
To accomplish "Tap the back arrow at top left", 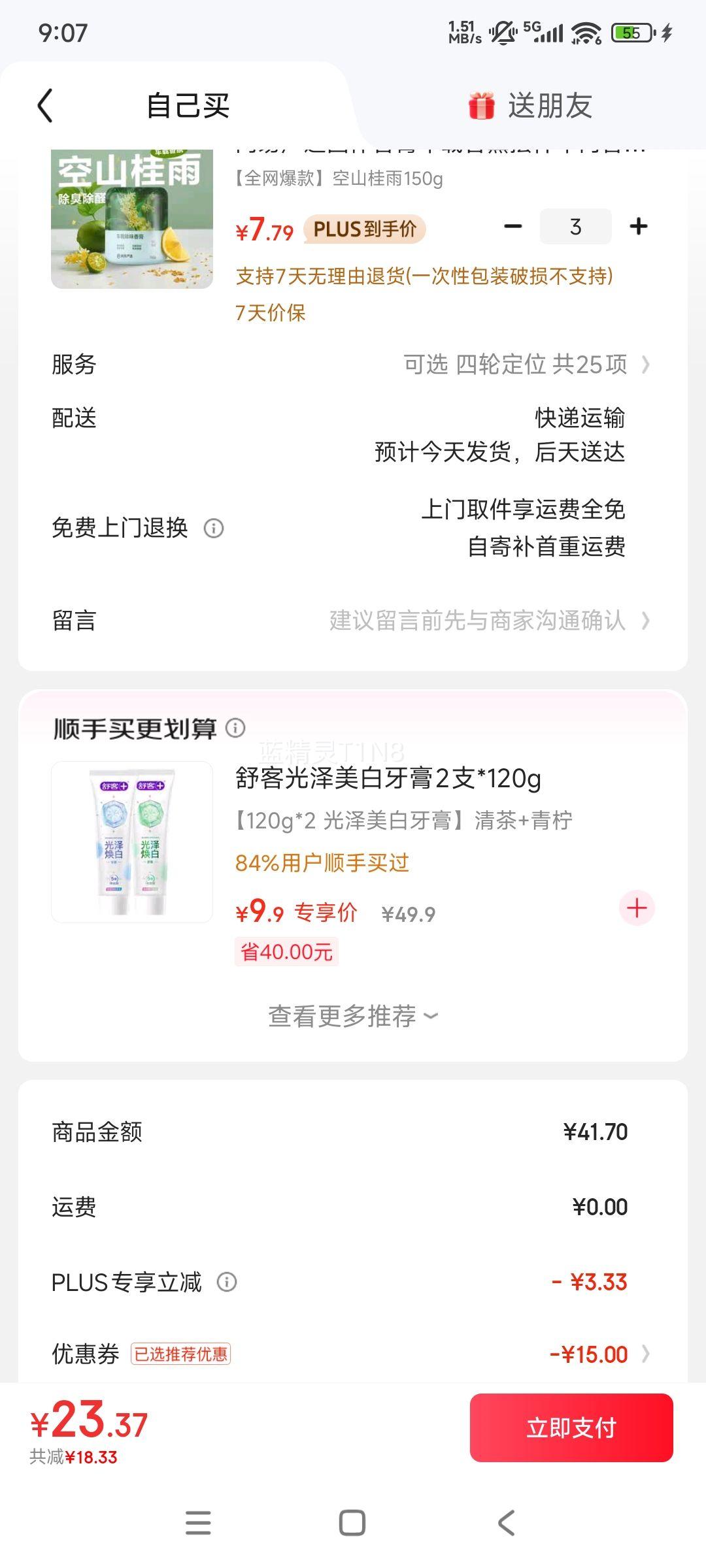I will [44, 105].
